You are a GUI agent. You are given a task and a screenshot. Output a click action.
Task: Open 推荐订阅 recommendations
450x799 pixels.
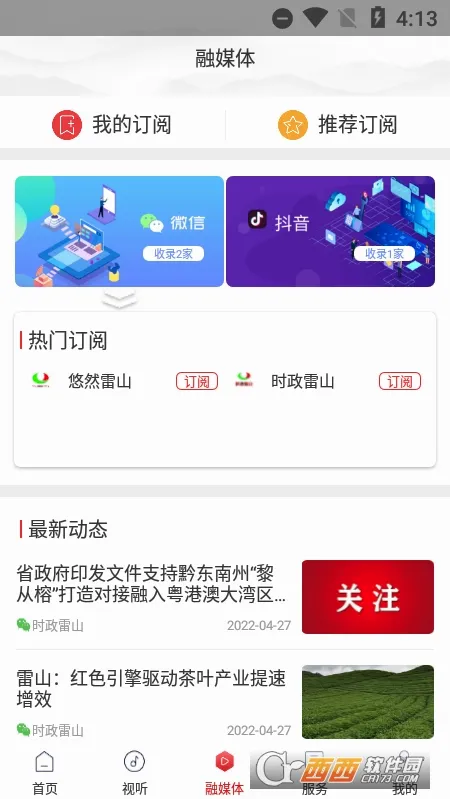[x=337, y=125]
